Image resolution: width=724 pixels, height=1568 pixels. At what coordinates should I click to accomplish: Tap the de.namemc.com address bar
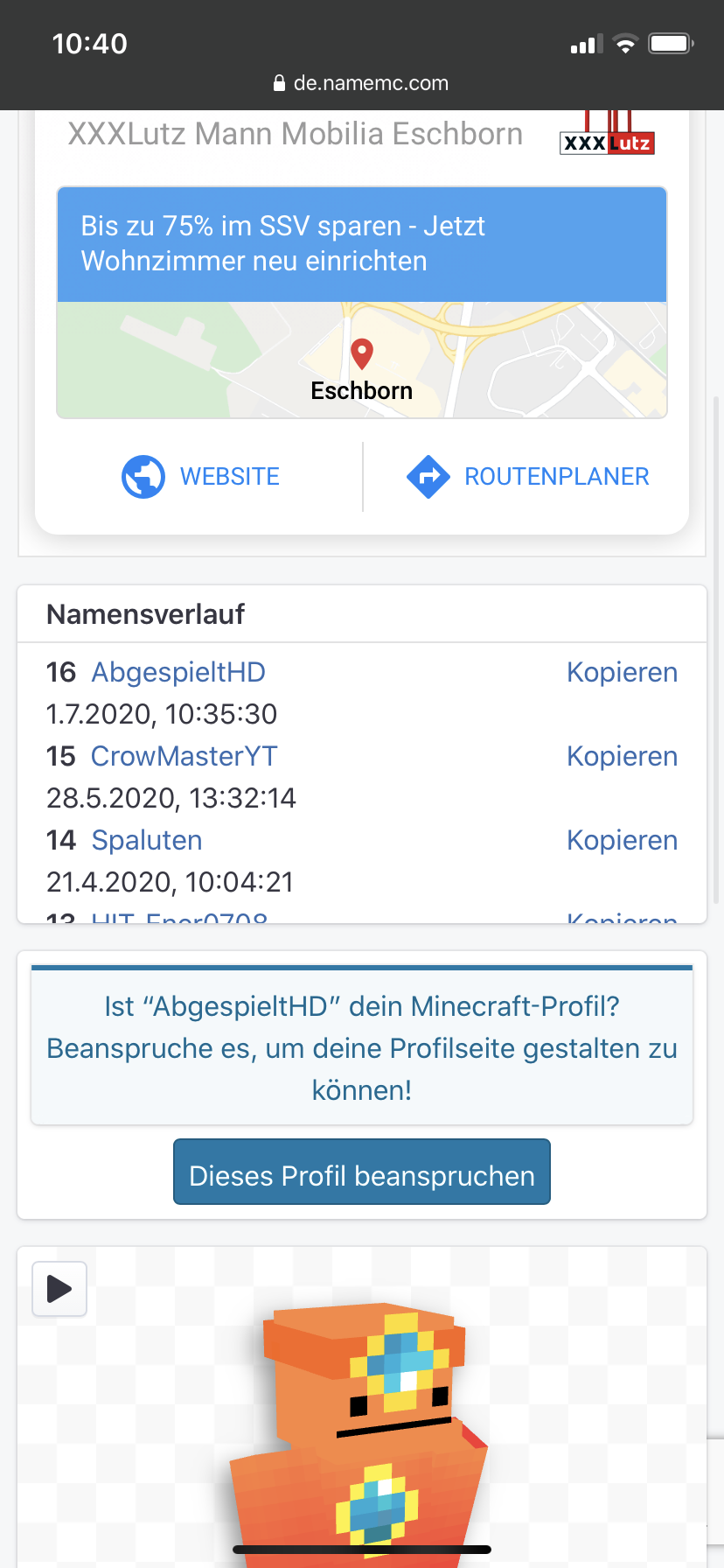click(x=362, y=83)
